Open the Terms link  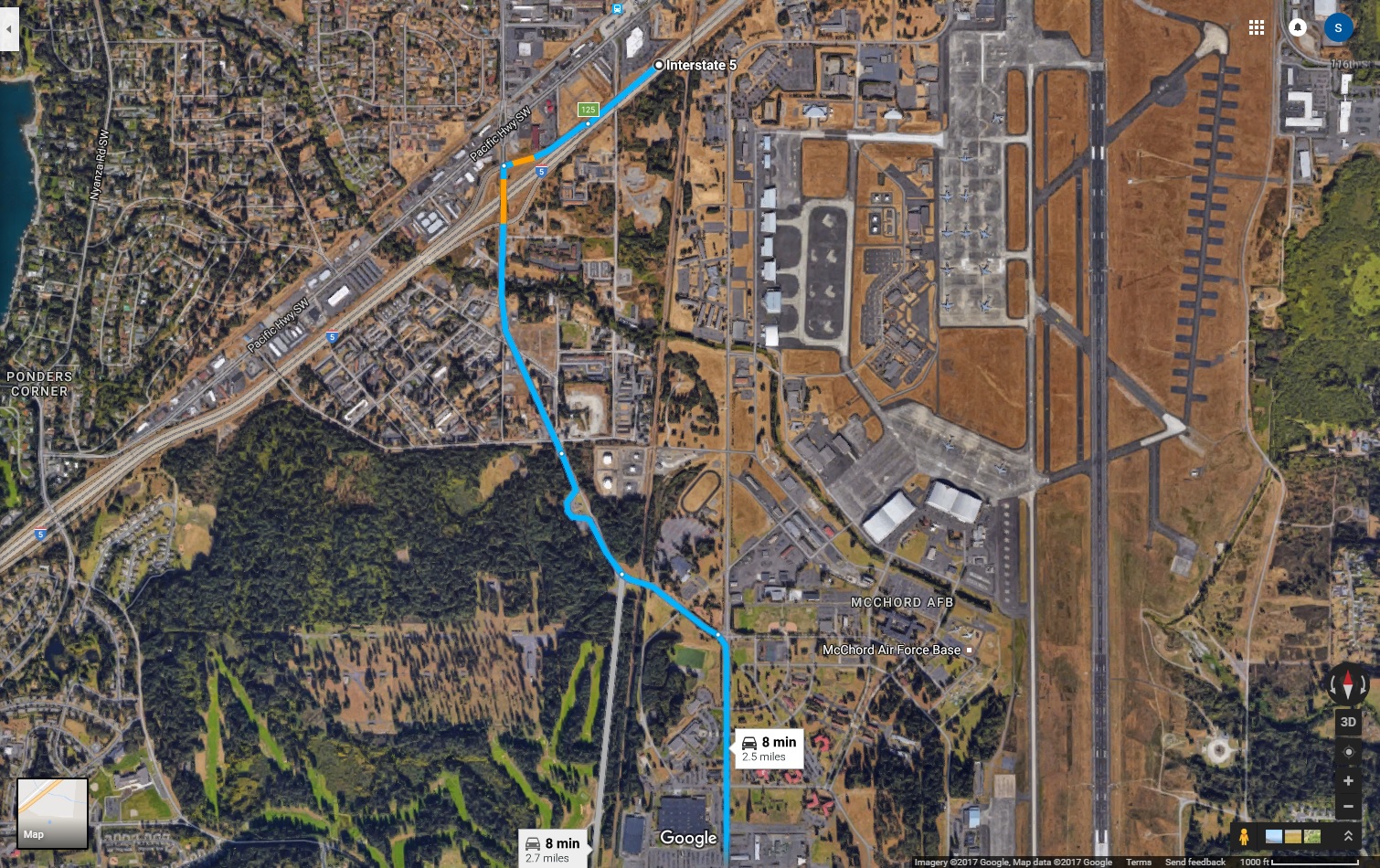[x=1138, y=862]
